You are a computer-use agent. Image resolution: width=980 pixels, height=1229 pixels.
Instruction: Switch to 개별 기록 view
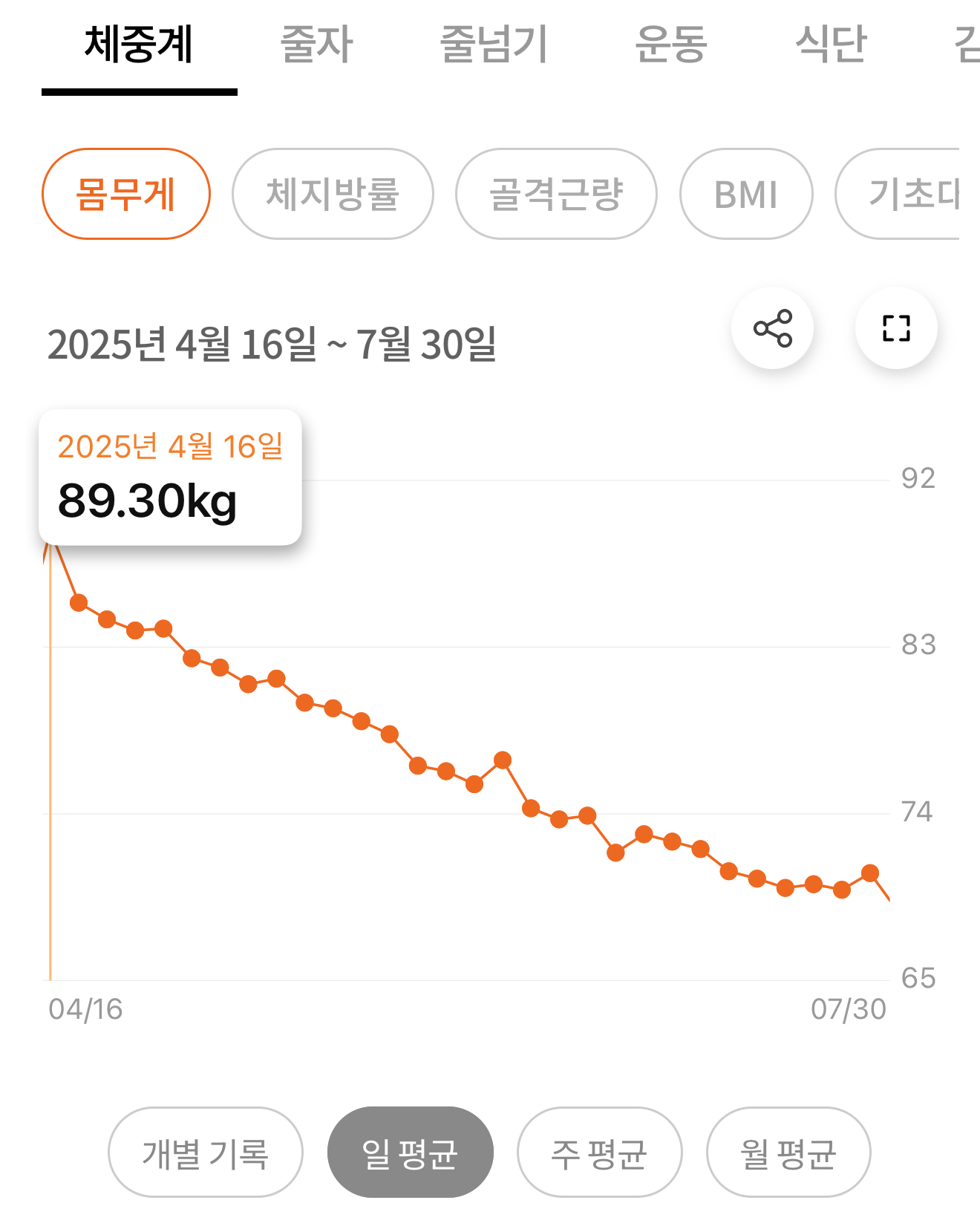pos(206,1152)
